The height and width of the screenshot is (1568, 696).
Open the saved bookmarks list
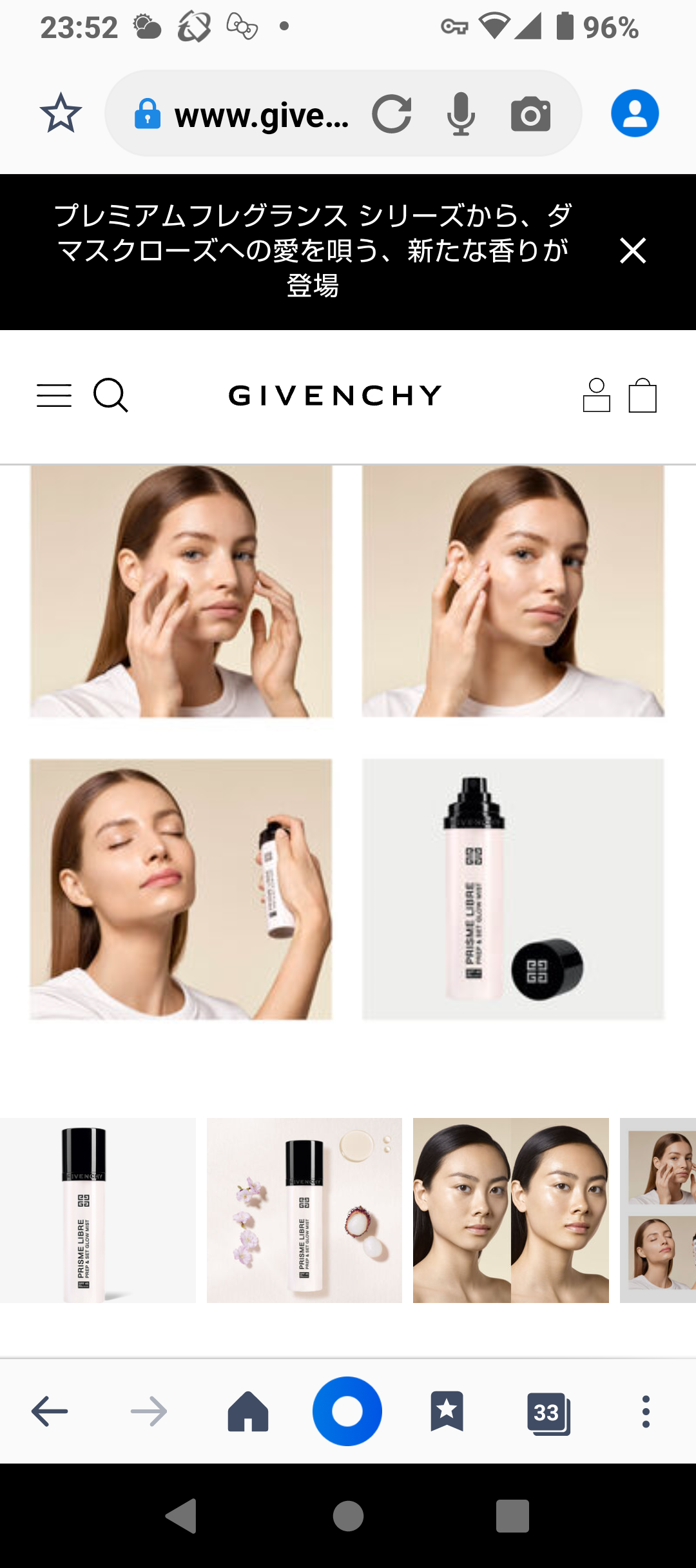coord(447,1411)
